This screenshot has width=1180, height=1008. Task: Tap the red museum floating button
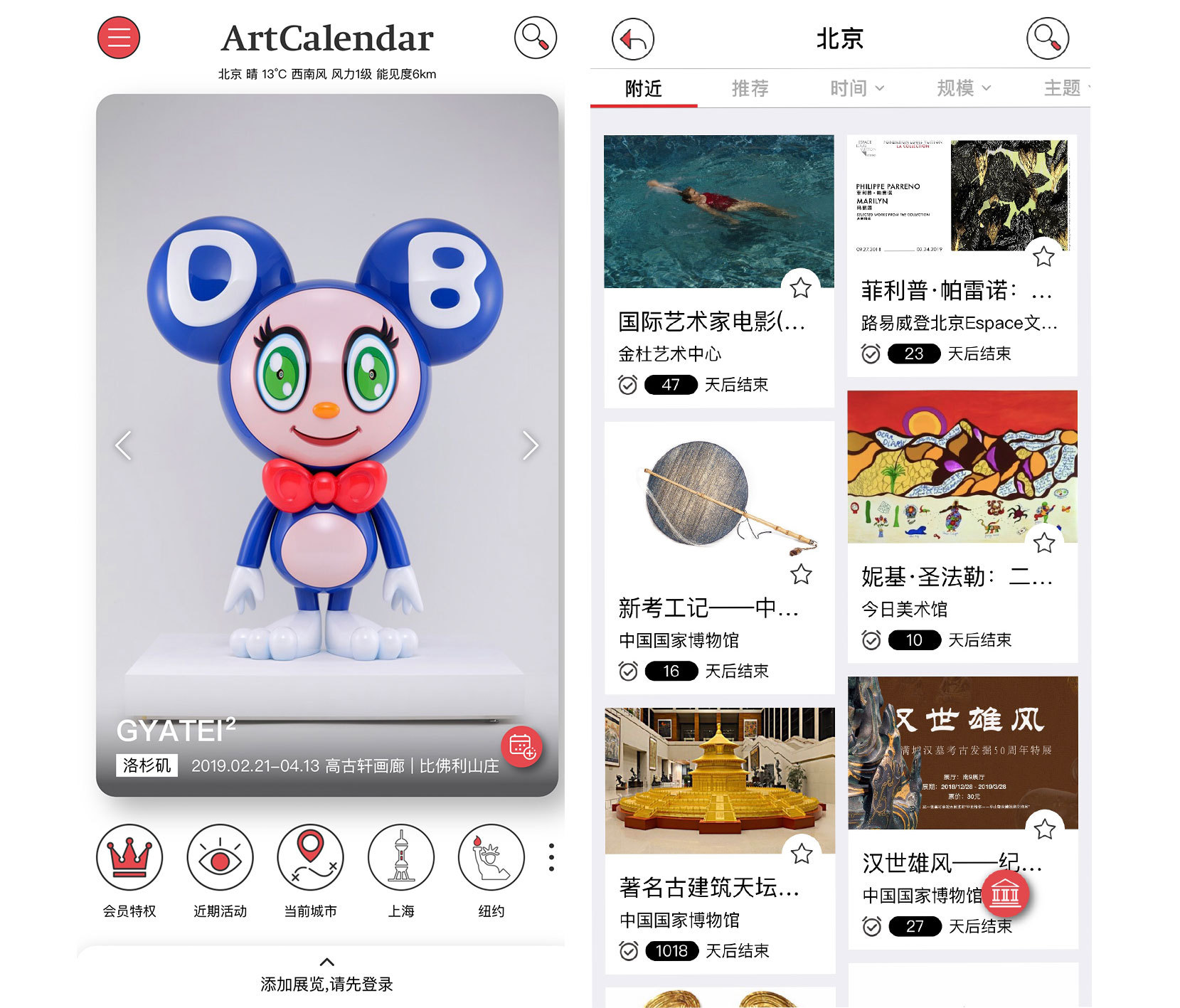pos(1005,892)
